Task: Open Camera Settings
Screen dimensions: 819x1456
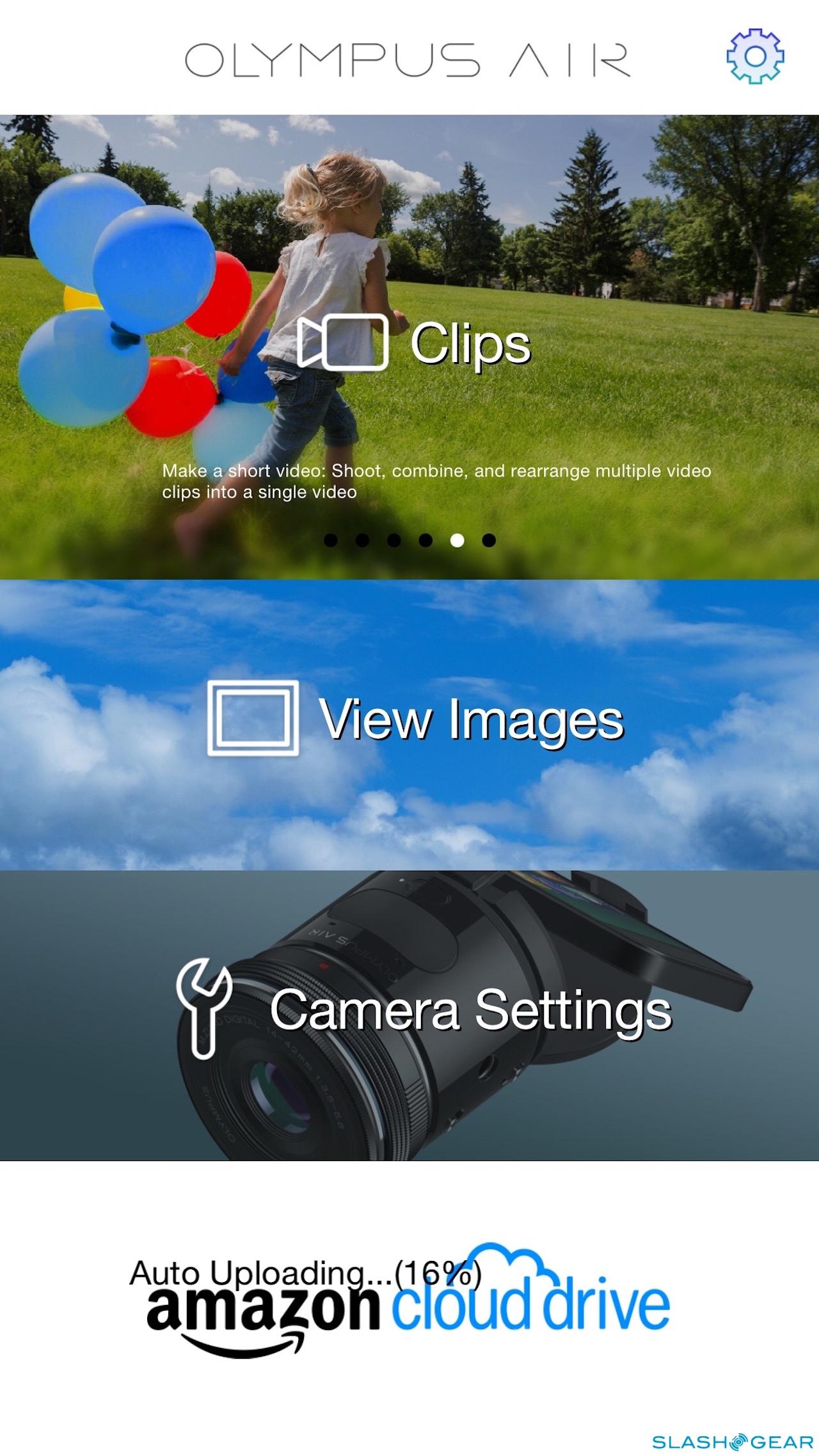Action: 424,1011
